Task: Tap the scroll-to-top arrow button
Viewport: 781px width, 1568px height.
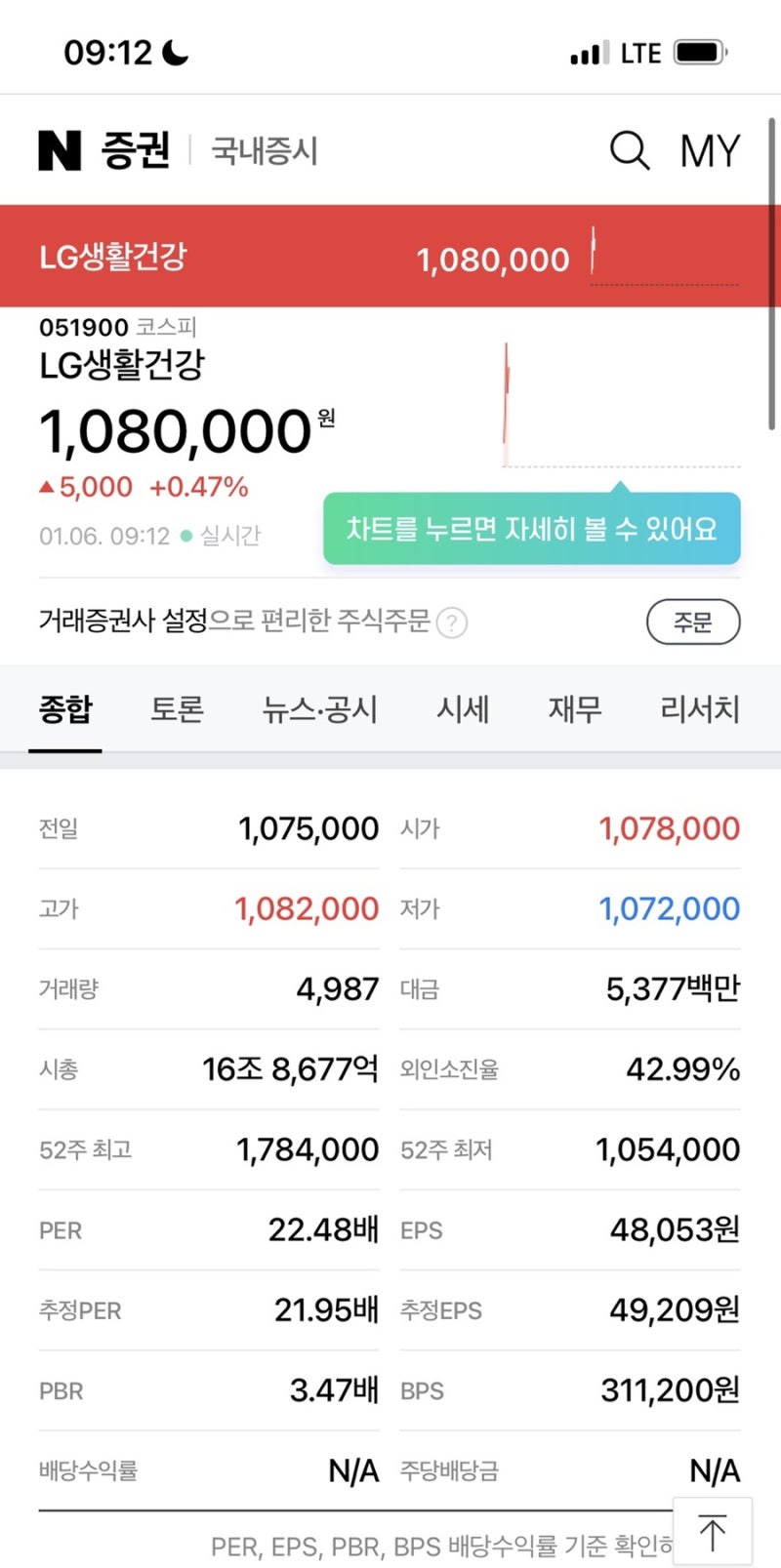Action: (x=712, y=1532)
